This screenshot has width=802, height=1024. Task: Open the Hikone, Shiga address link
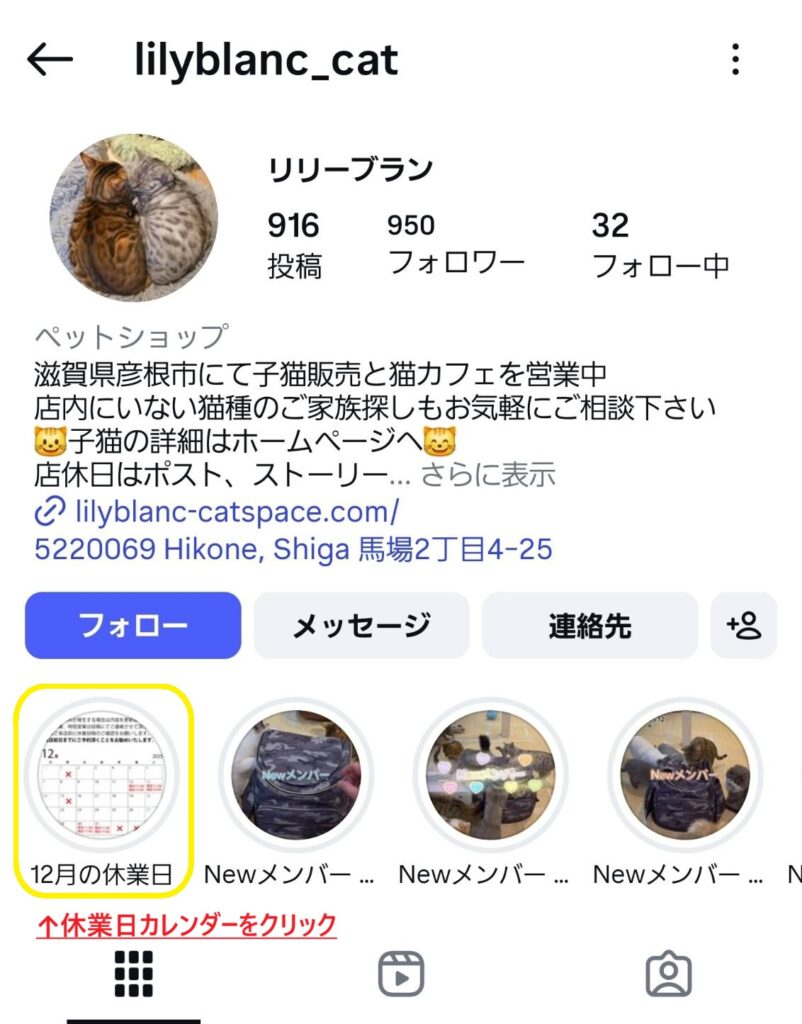click(x=293, y=549)
